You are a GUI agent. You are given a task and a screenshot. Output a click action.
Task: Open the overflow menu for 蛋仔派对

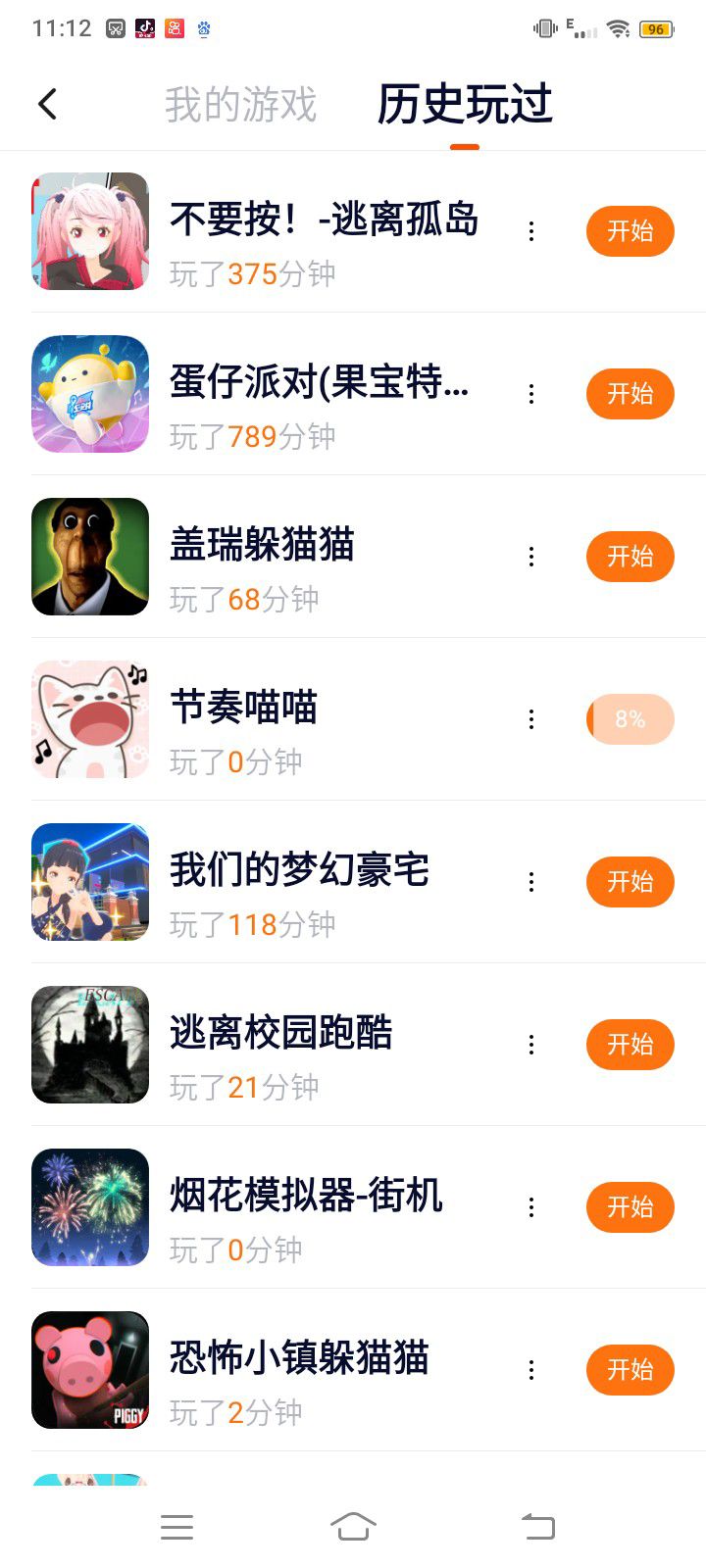coord(531,394)
